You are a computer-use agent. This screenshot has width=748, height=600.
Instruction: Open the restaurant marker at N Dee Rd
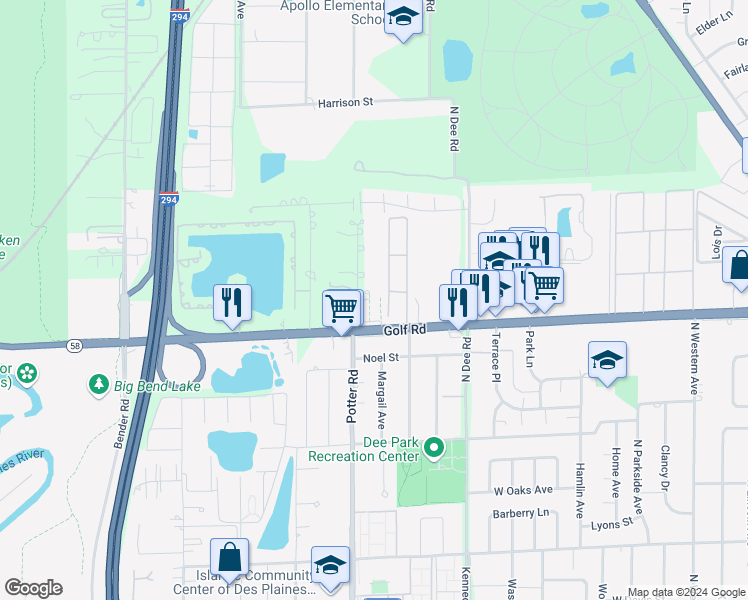point(458,302)
